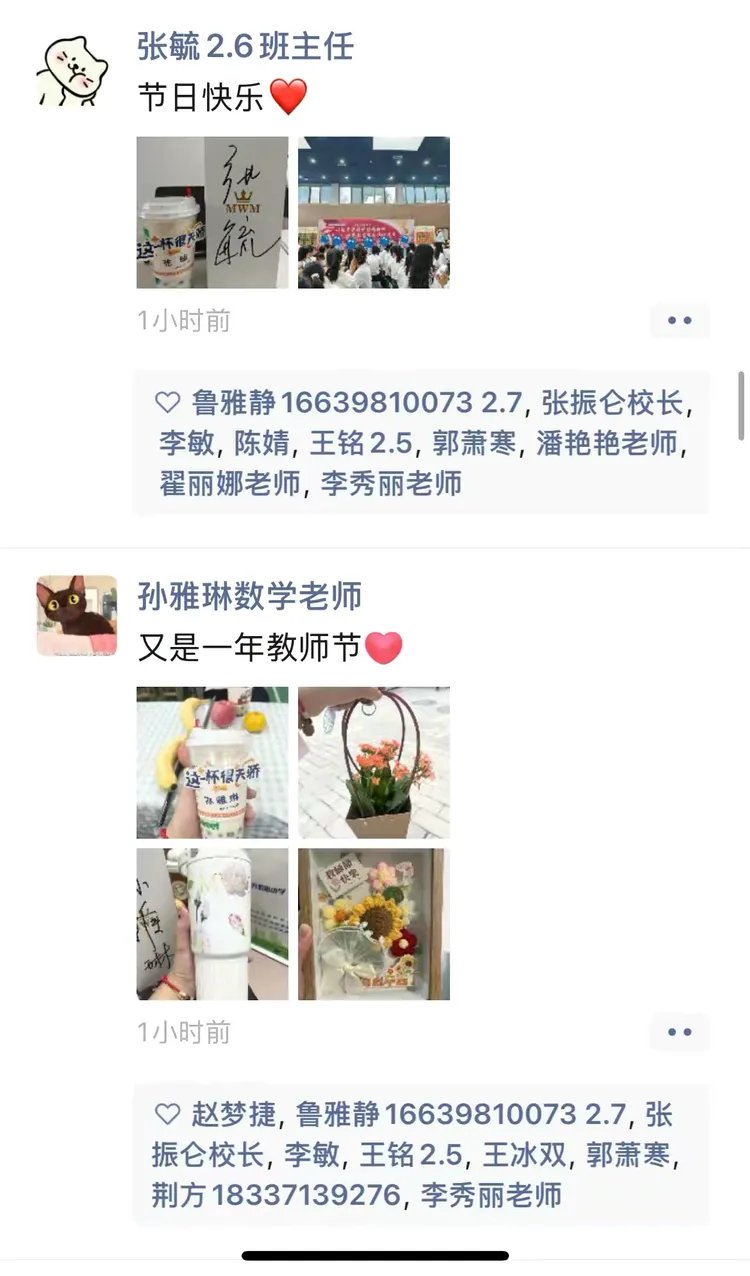Open liker 翟丽娜老师's profile

[x=230, y=484]
